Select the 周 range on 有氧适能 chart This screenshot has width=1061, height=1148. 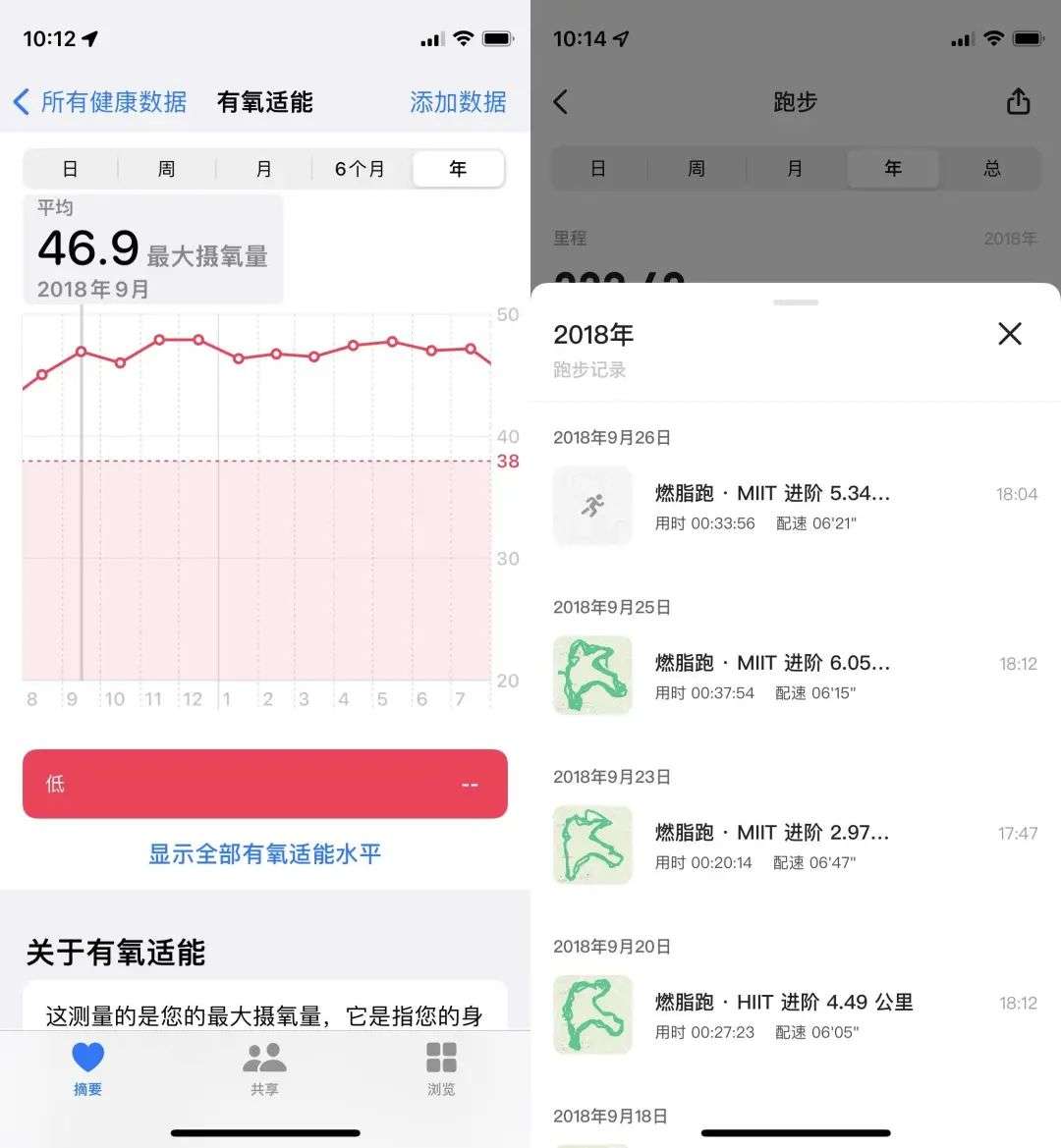[x=167, y=169]
